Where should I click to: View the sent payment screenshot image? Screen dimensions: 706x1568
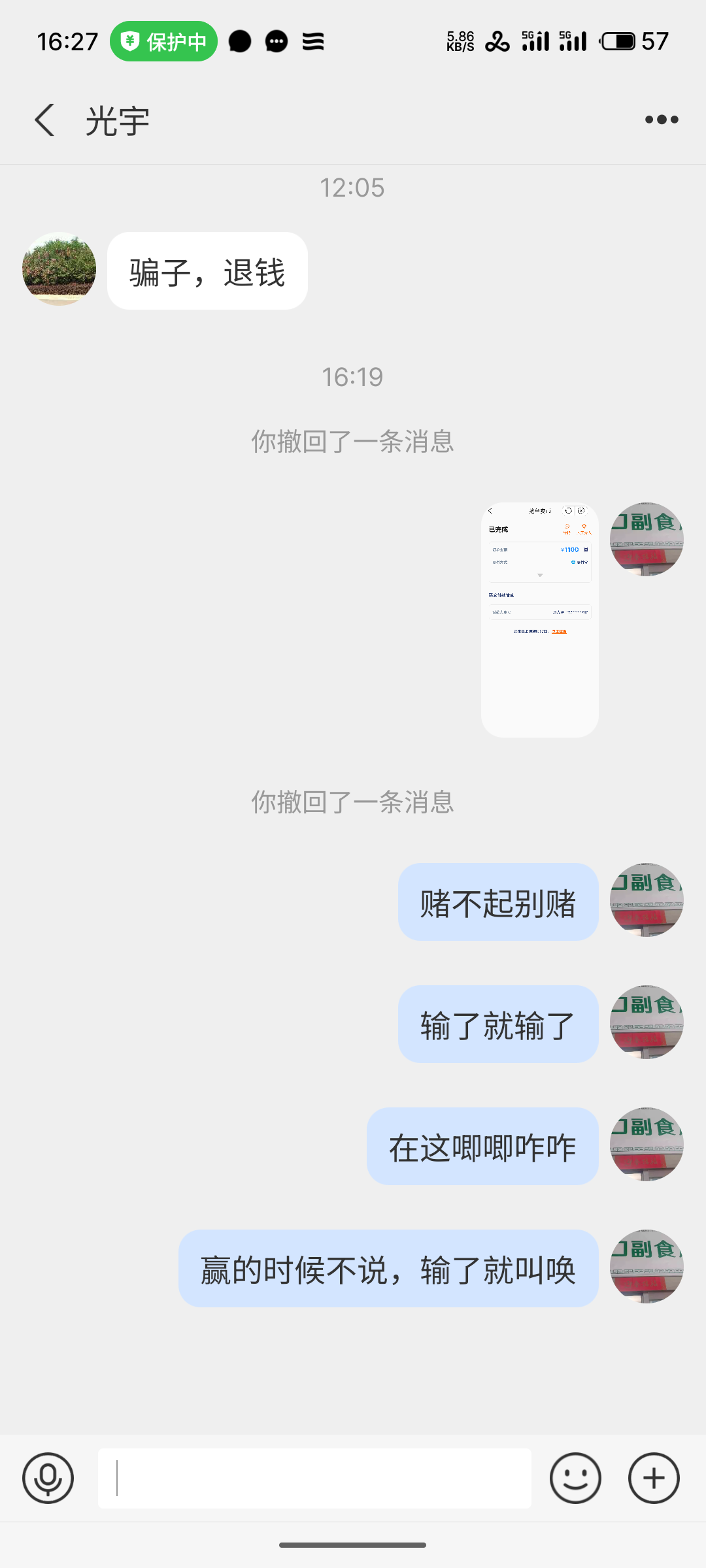(x=539, y=619)
